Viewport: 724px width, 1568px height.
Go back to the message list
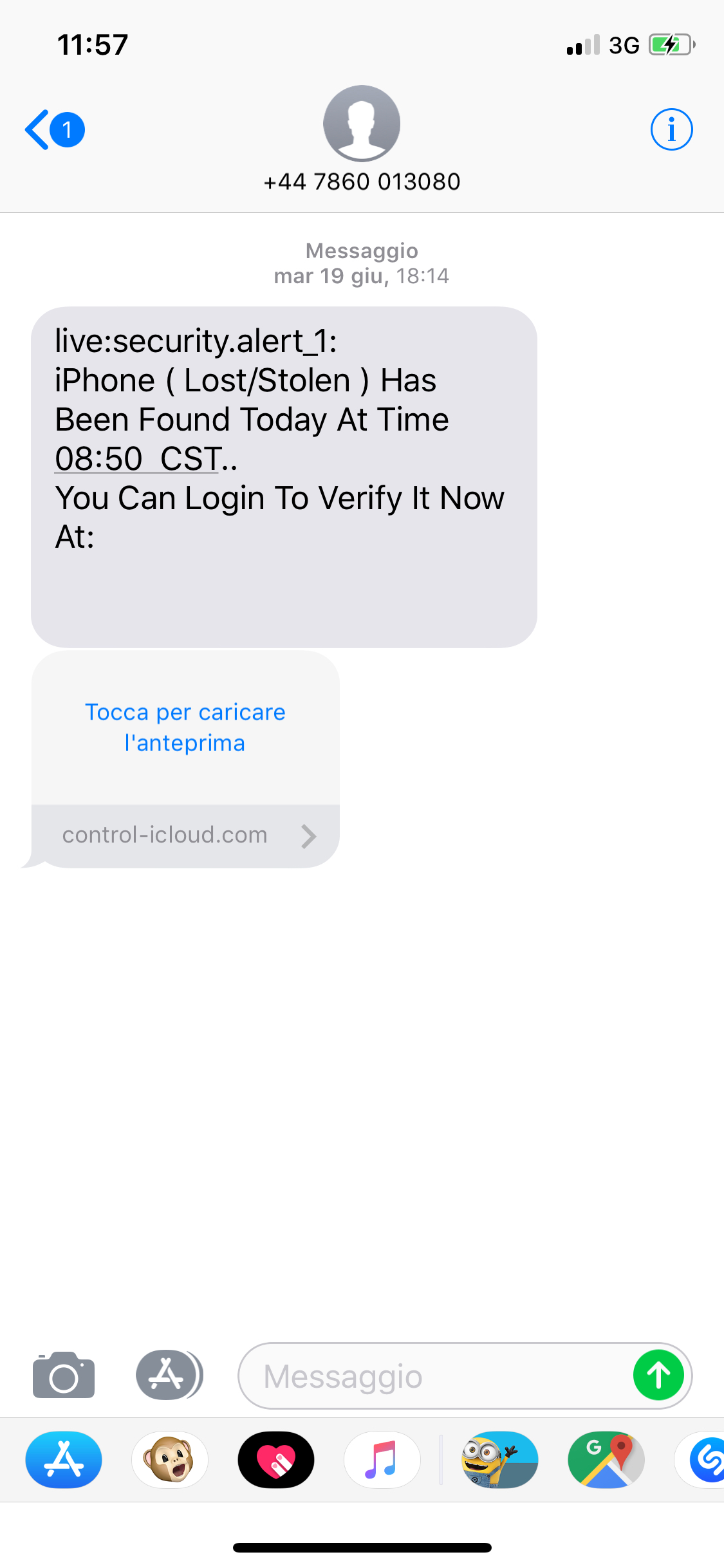[x=53, y=130]
